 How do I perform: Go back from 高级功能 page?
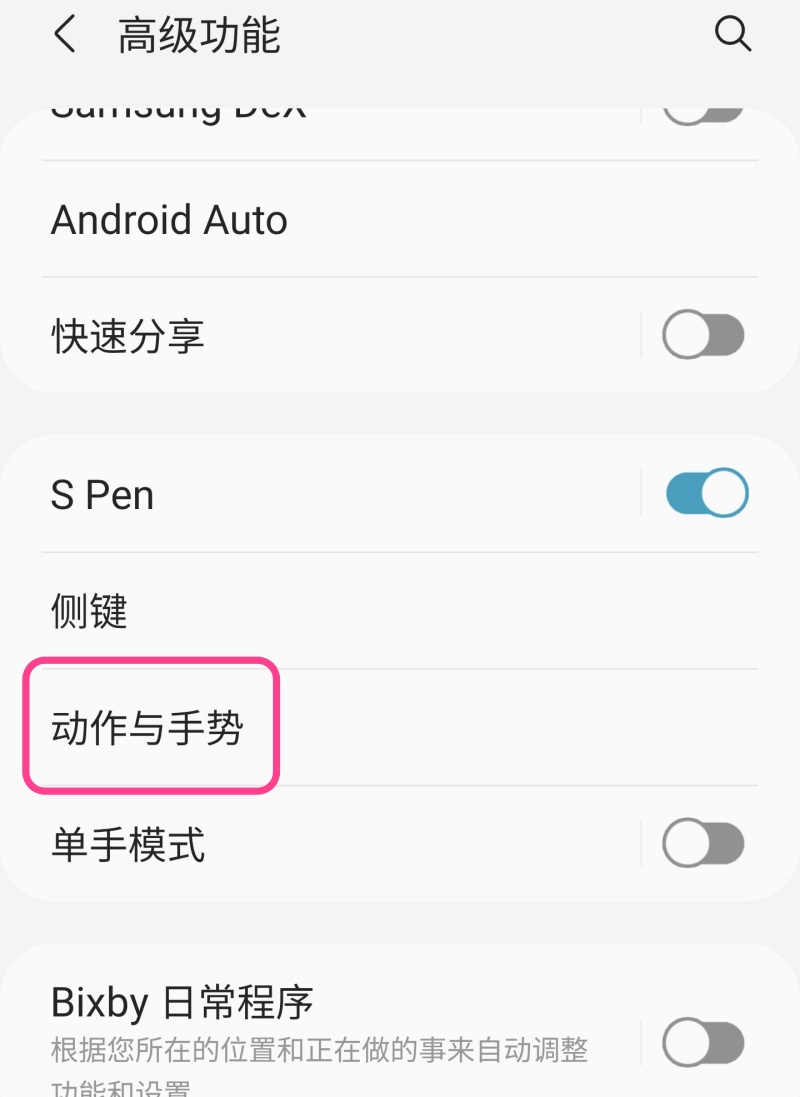pos(65,36)
